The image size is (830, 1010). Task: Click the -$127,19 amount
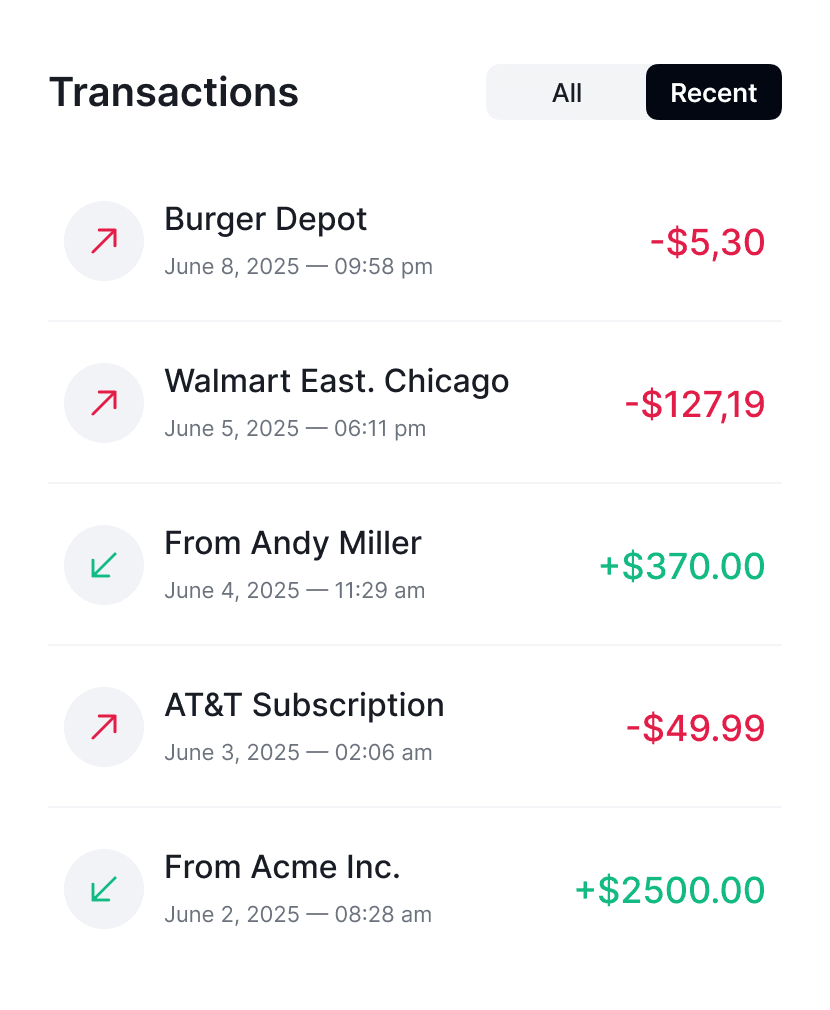coord(694,405)
